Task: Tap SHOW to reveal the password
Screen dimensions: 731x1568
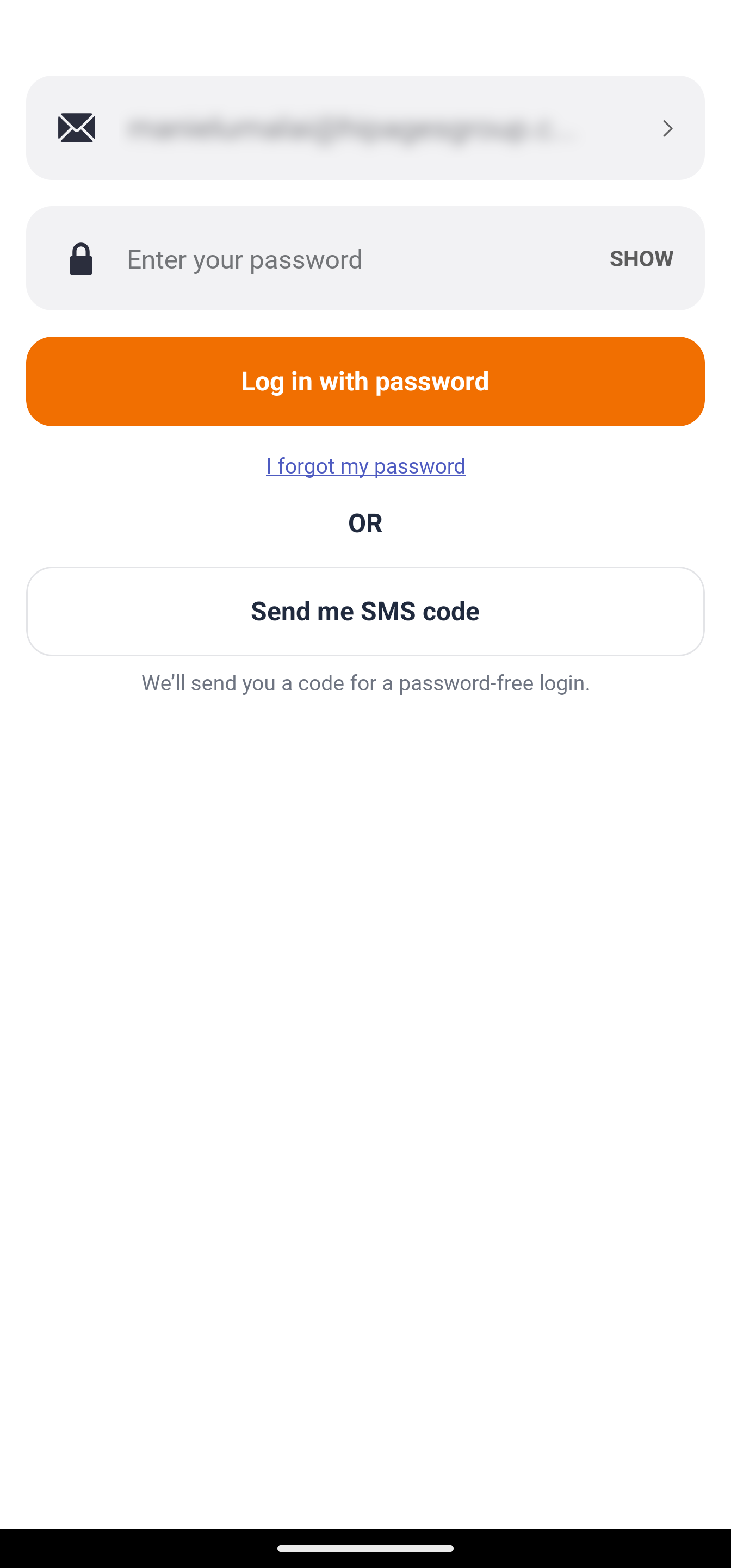Action: point(641,259)
